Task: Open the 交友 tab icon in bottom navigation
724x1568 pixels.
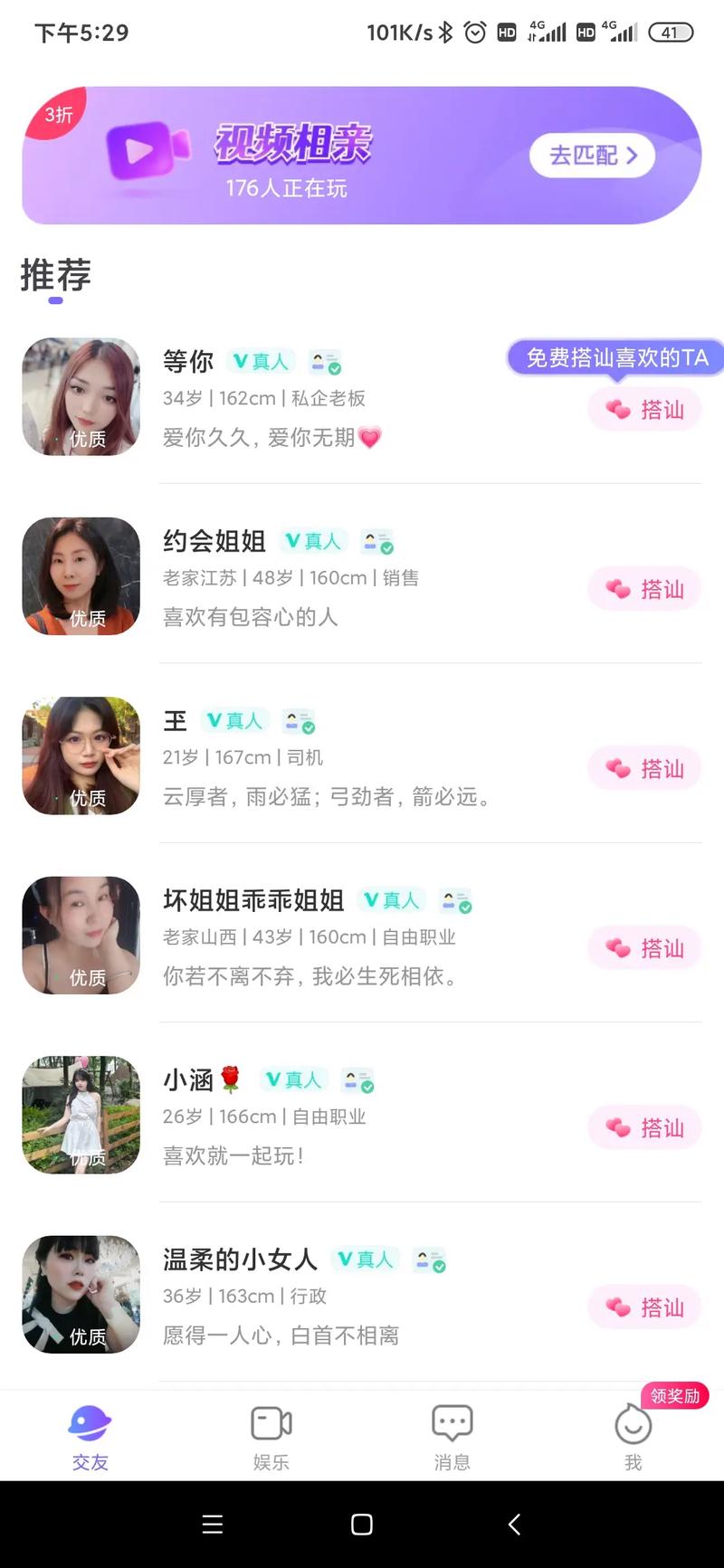Action: [x=89, y=1422]
